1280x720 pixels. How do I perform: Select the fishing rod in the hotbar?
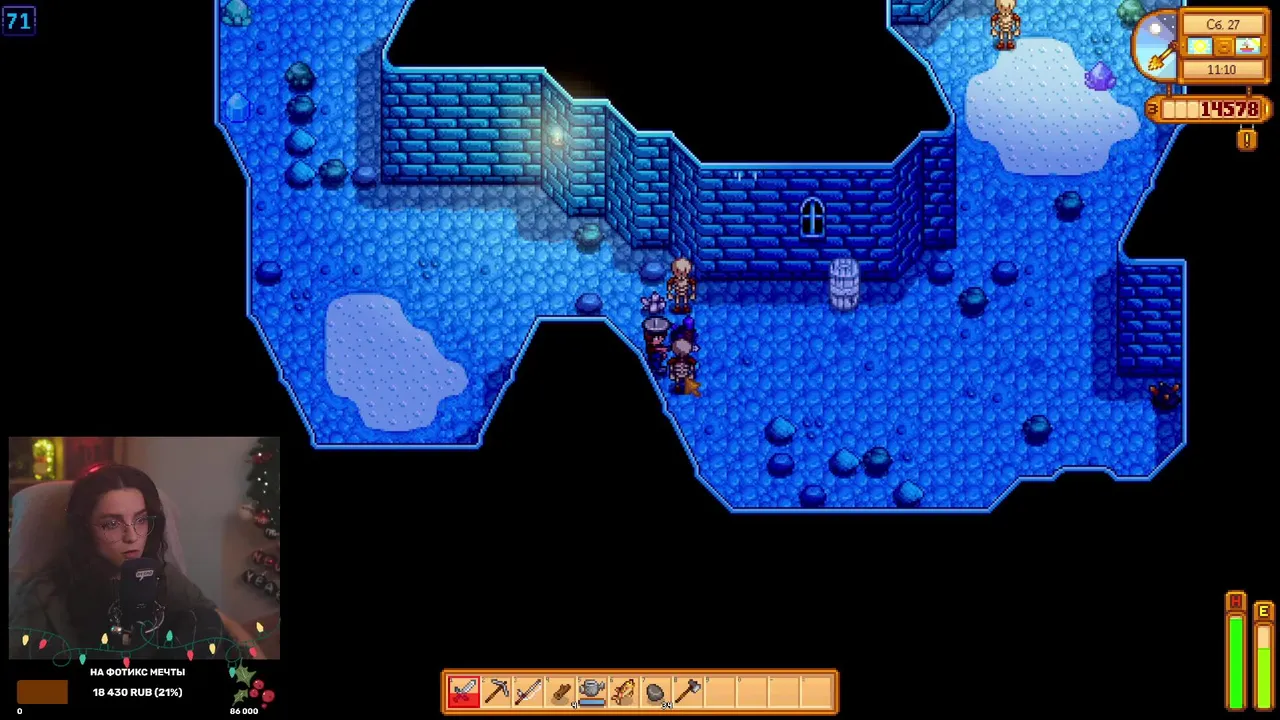pos(528,692)
